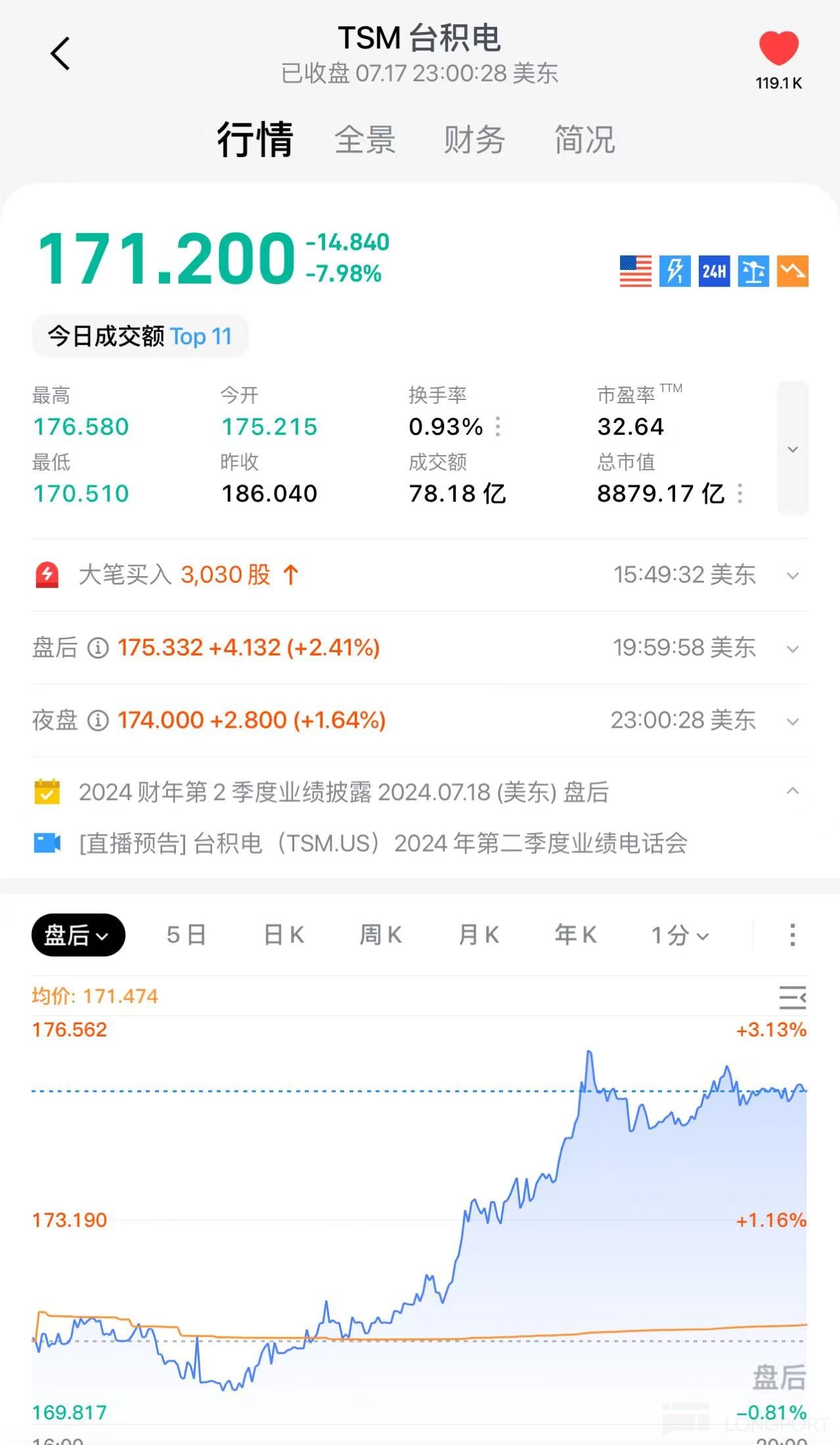The width and height of the screenshot is (840, 1445).
Task: Open the chart's three-dot more options
Action: point(793,935)
